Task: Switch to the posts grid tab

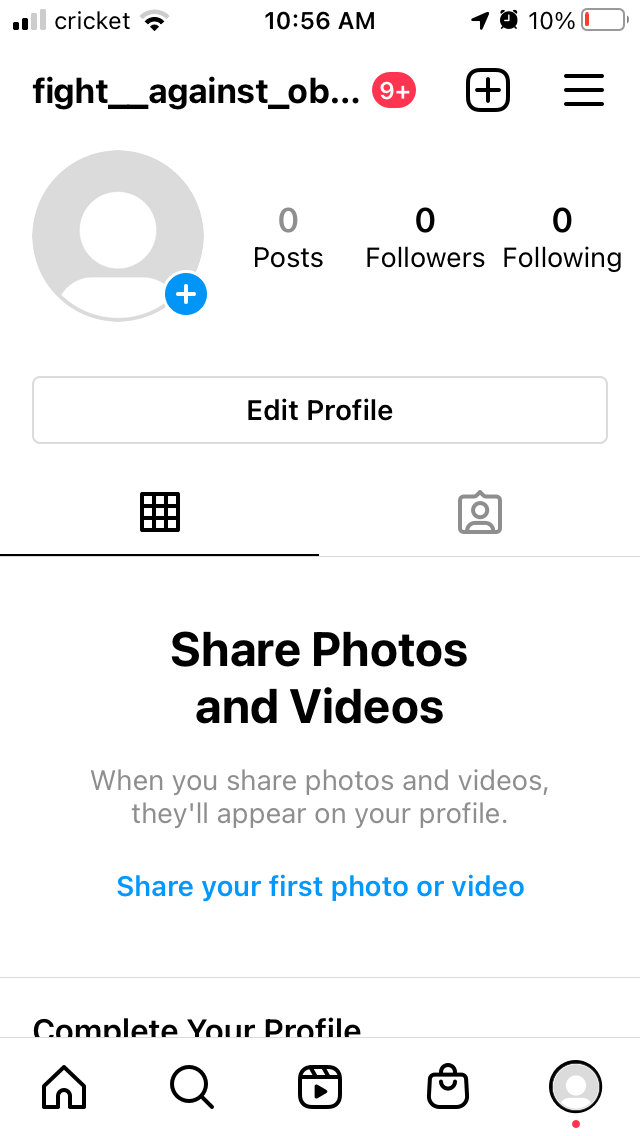Action: click(160, 512)
